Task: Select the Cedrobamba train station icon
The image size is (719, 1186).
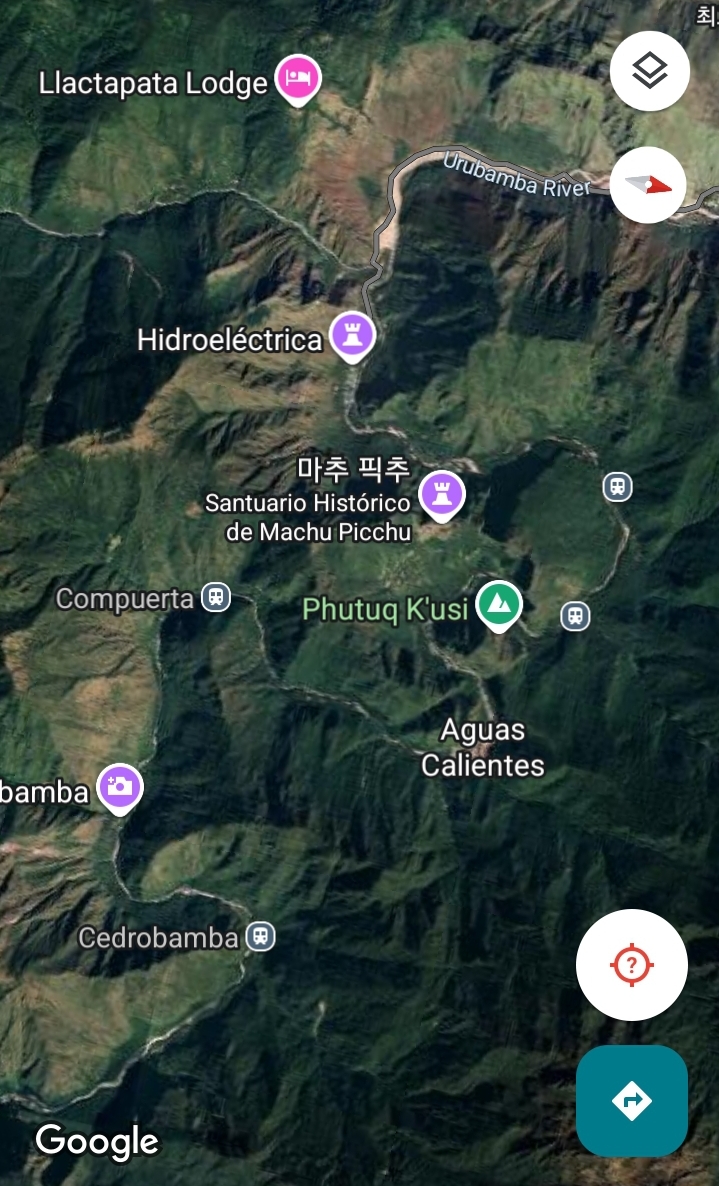Action: 261,936
